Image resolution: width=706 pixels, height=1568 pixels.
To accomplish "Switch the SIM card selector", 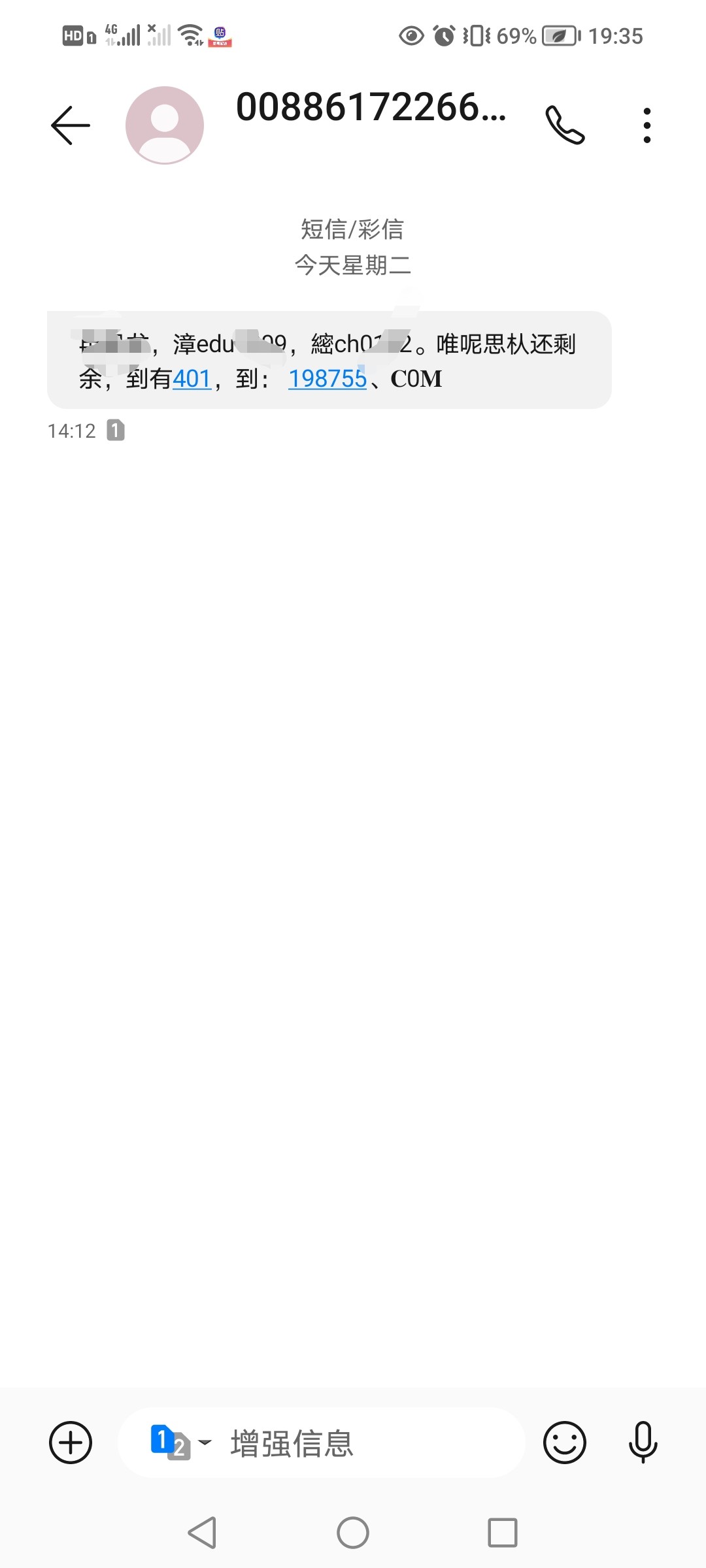I will (x=180, y=1443).
